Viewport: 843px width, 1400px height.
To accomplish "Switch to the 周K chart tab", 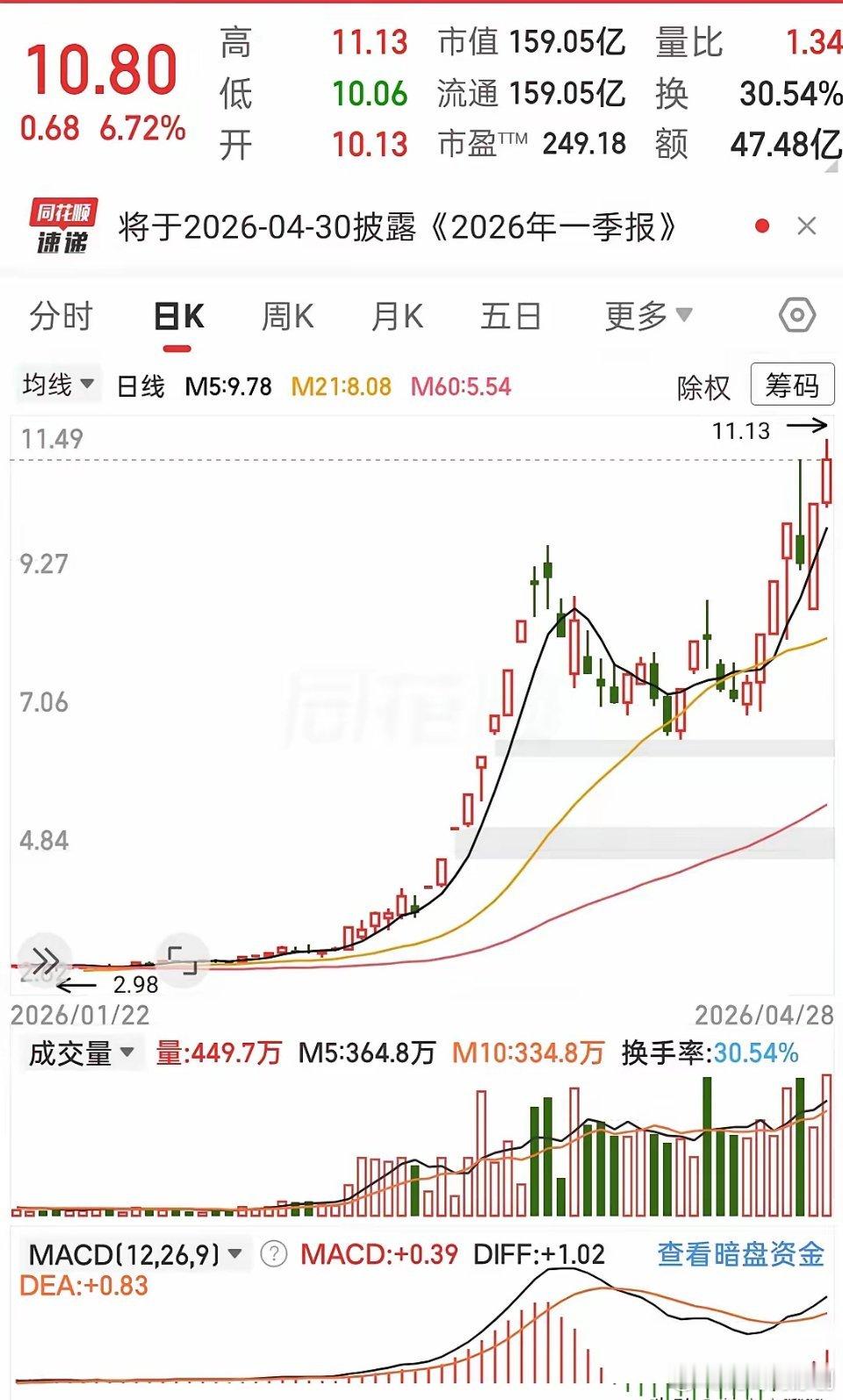I will click(x=287, y=317).
